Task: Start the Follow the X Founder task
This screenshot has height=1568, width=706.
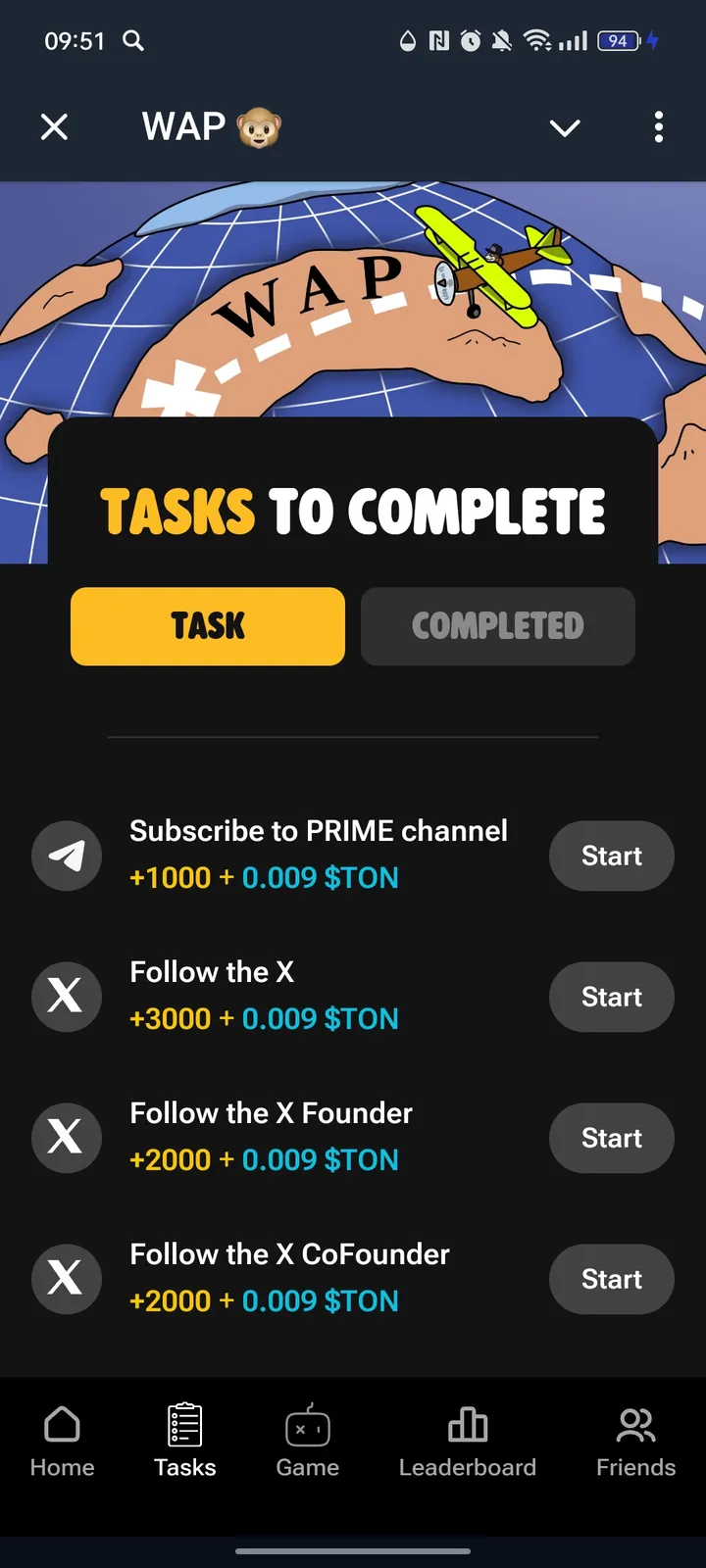Action: 611,1138
